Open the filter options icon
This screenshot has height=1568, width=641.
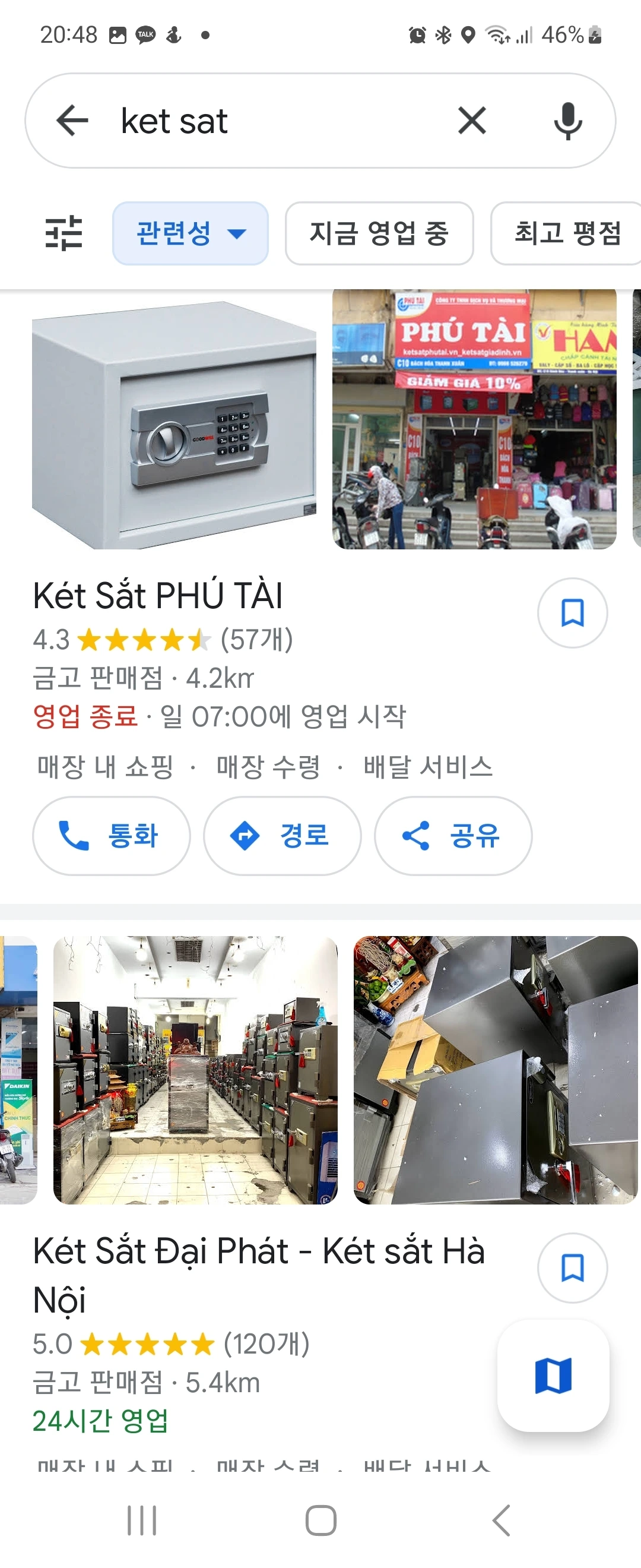64,233
